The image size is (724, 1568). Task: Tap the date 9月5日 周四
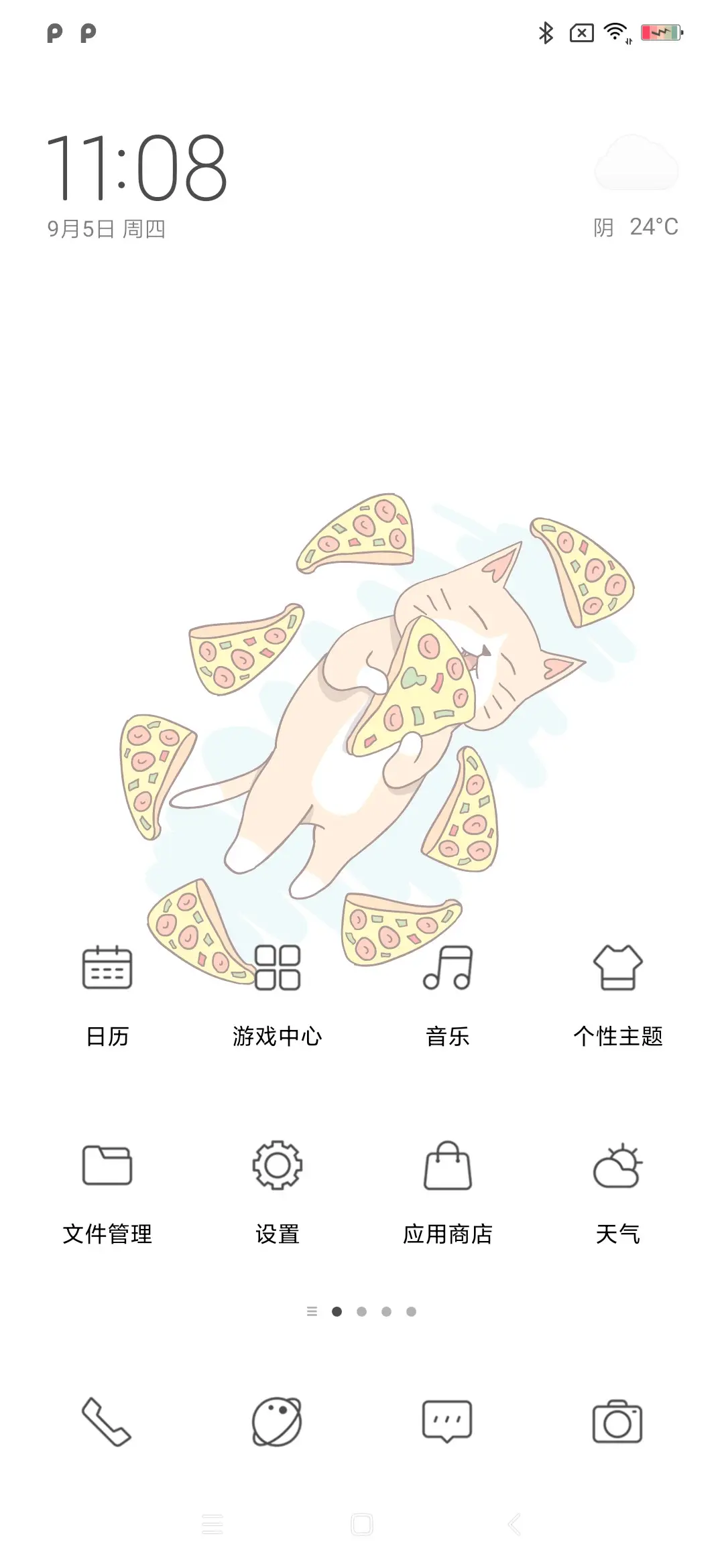click(x=107, y=228)
